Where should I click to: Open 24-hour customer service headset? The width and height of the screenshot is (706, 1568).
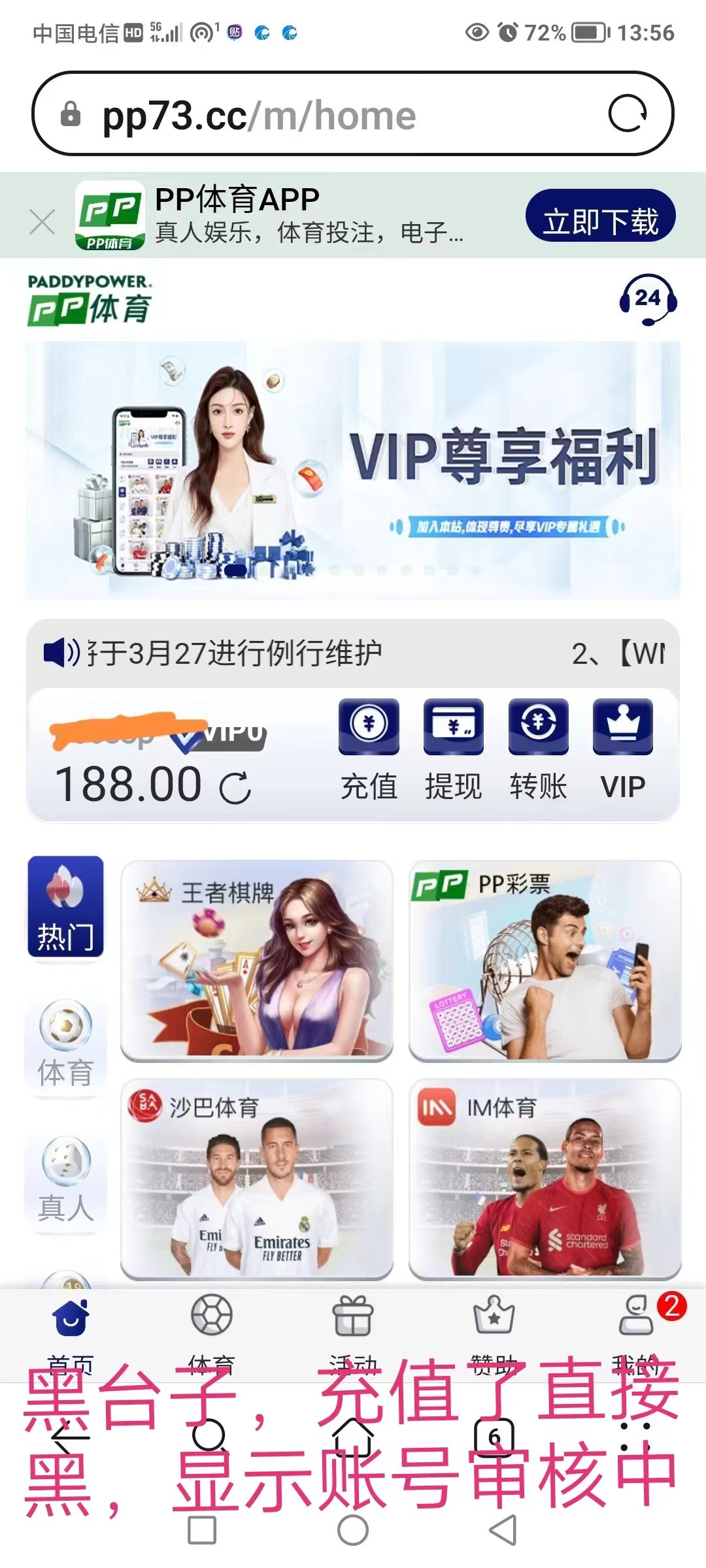[647, 300]
